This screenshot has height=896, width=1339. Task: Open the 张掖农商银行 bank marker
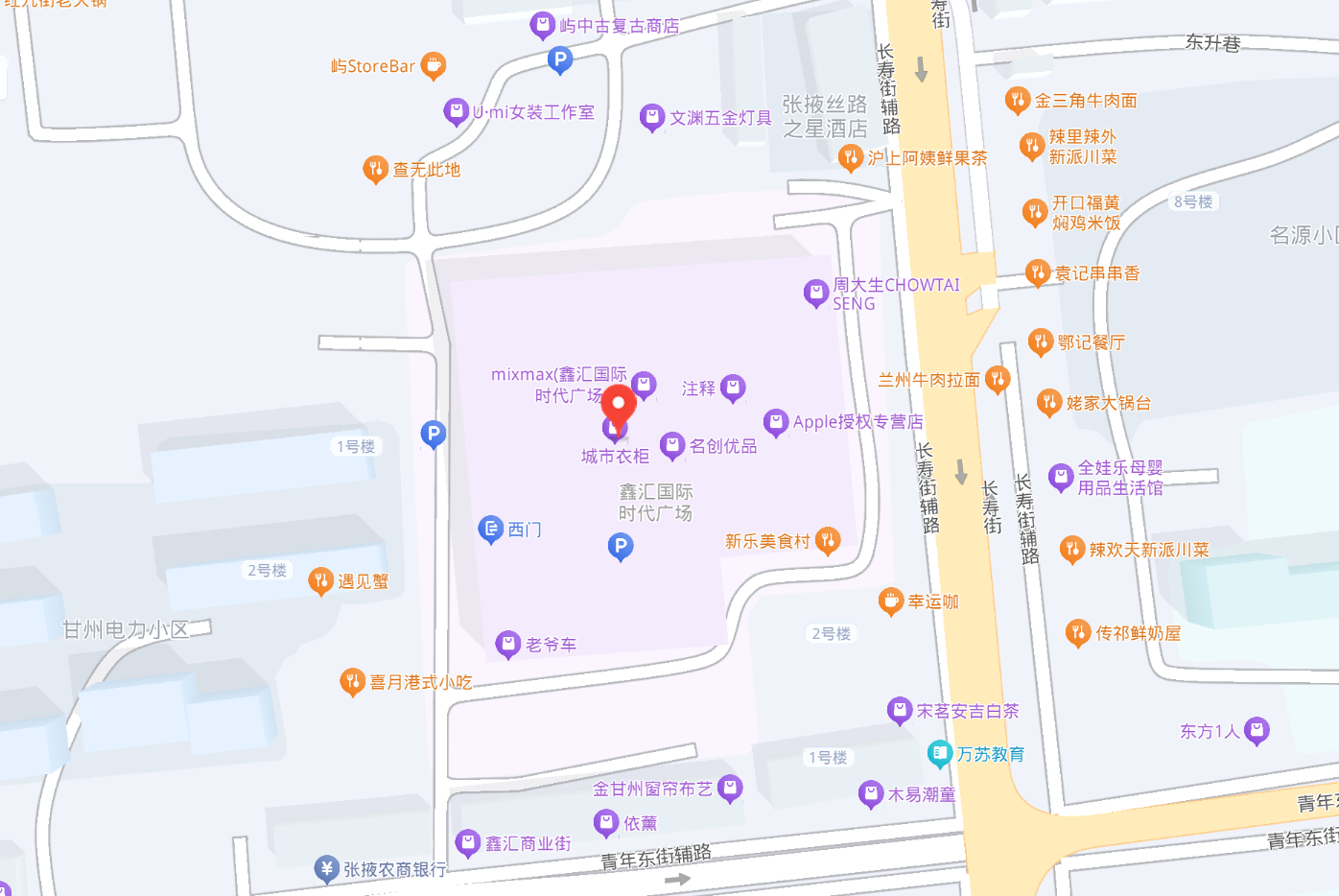coord(326,869)
